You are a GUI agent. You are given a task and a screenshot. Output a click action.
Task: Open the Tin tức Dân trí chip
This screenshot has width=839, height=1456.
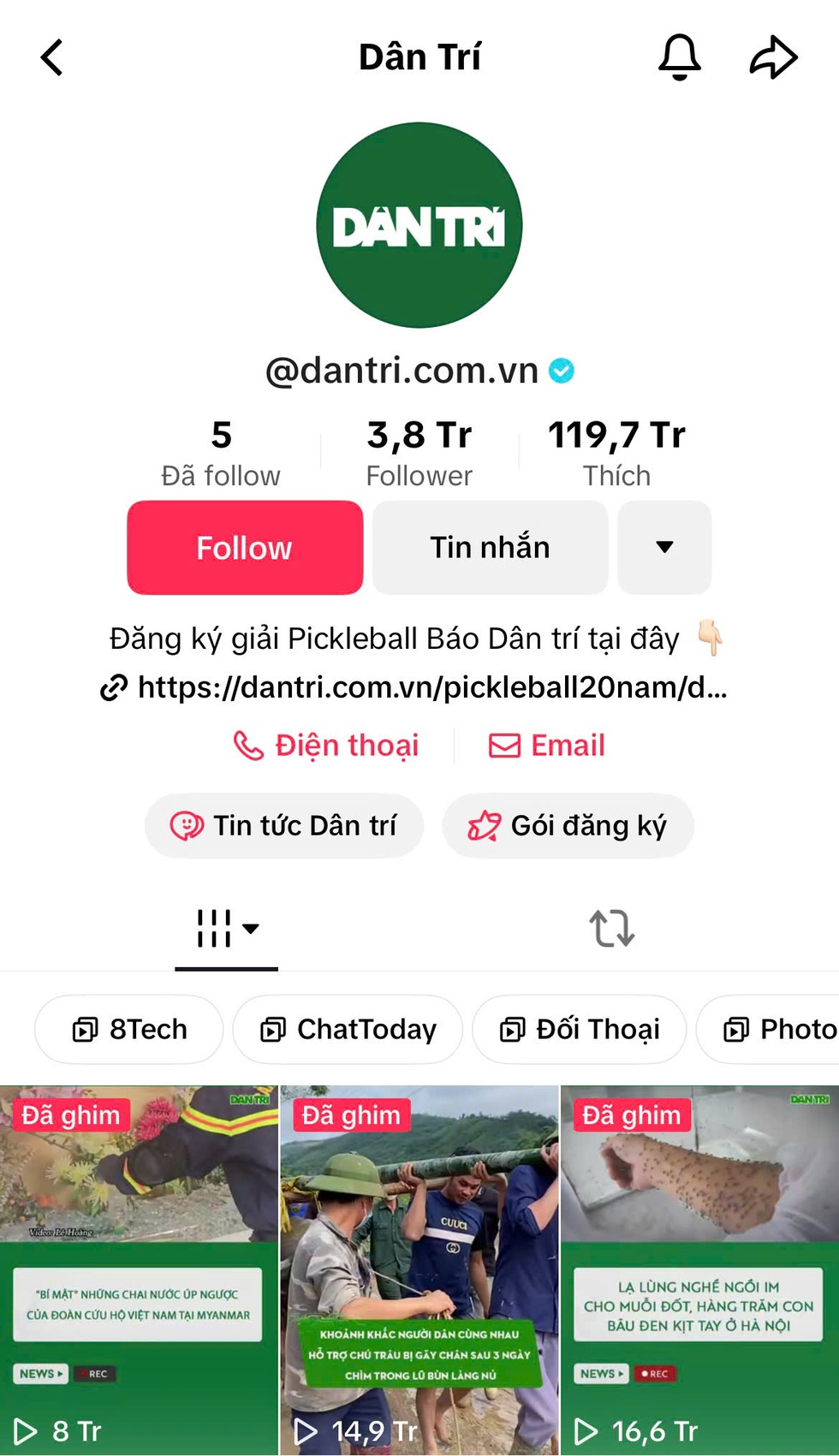(x=284, y=826)
